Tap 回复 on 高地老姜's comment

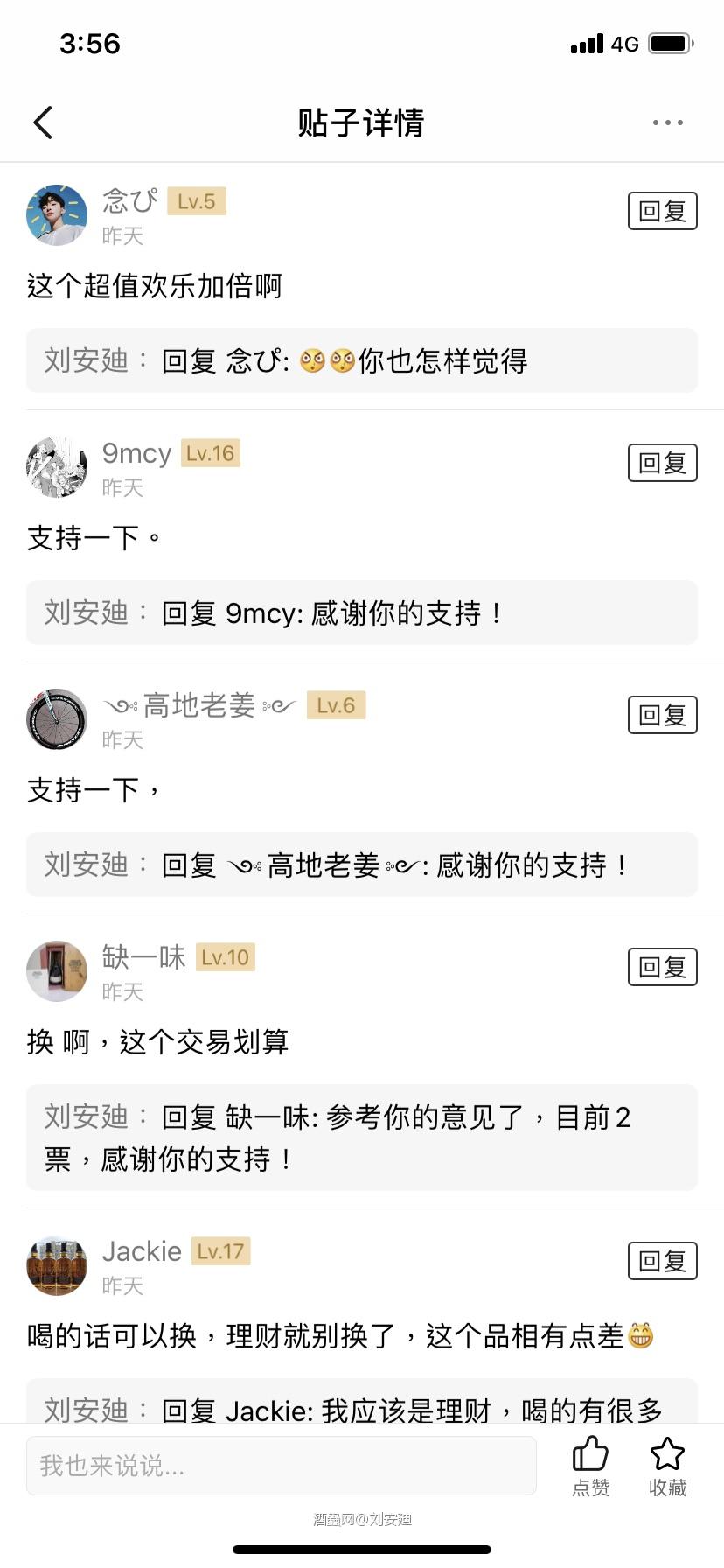pos(662,715)
